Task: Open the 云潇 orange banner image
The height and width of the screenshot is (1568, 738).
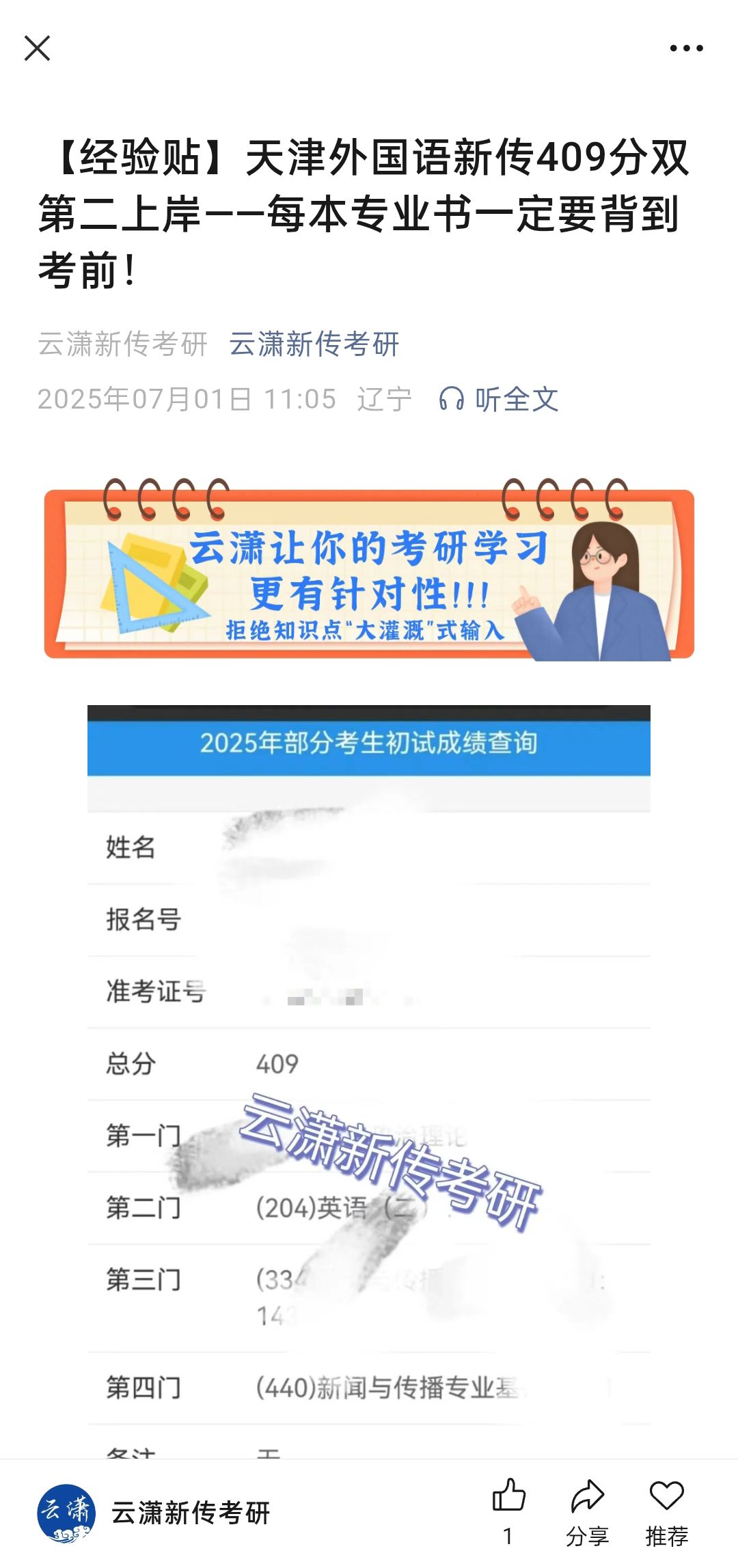Action: point(369,573)
